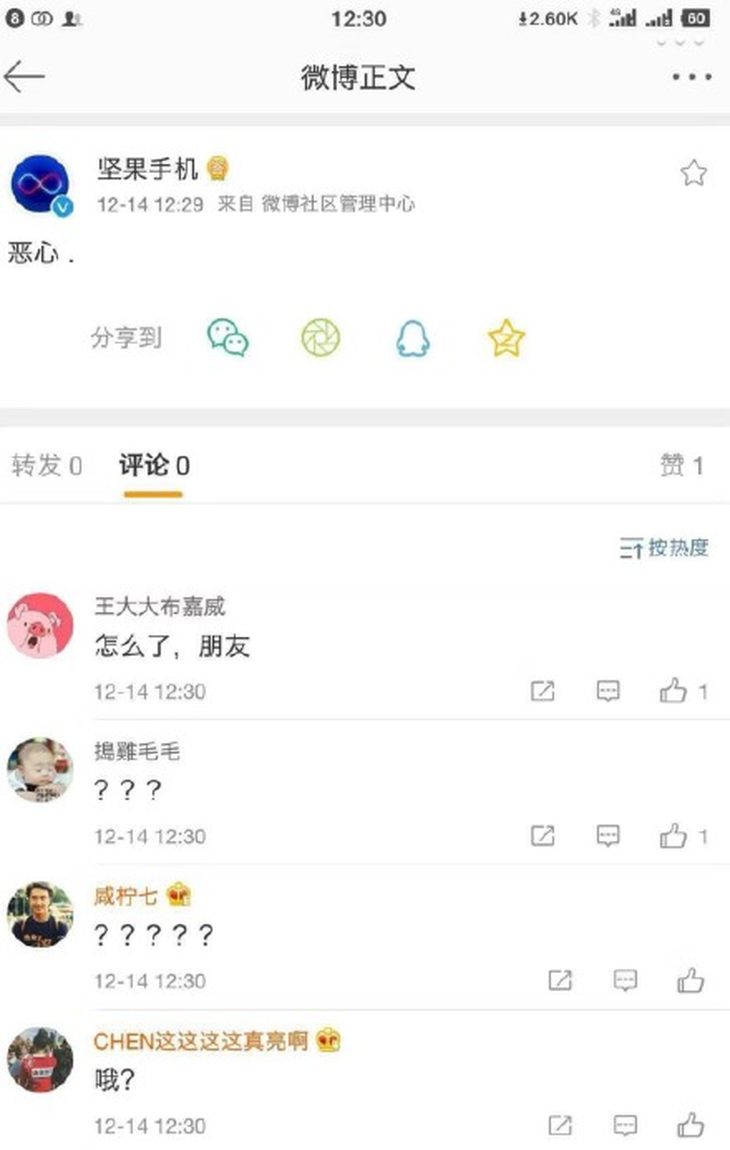730x1150 pixels.
Task: Open 王大大布嘉威's pig avatar profile
Action: tap(41, 626)
